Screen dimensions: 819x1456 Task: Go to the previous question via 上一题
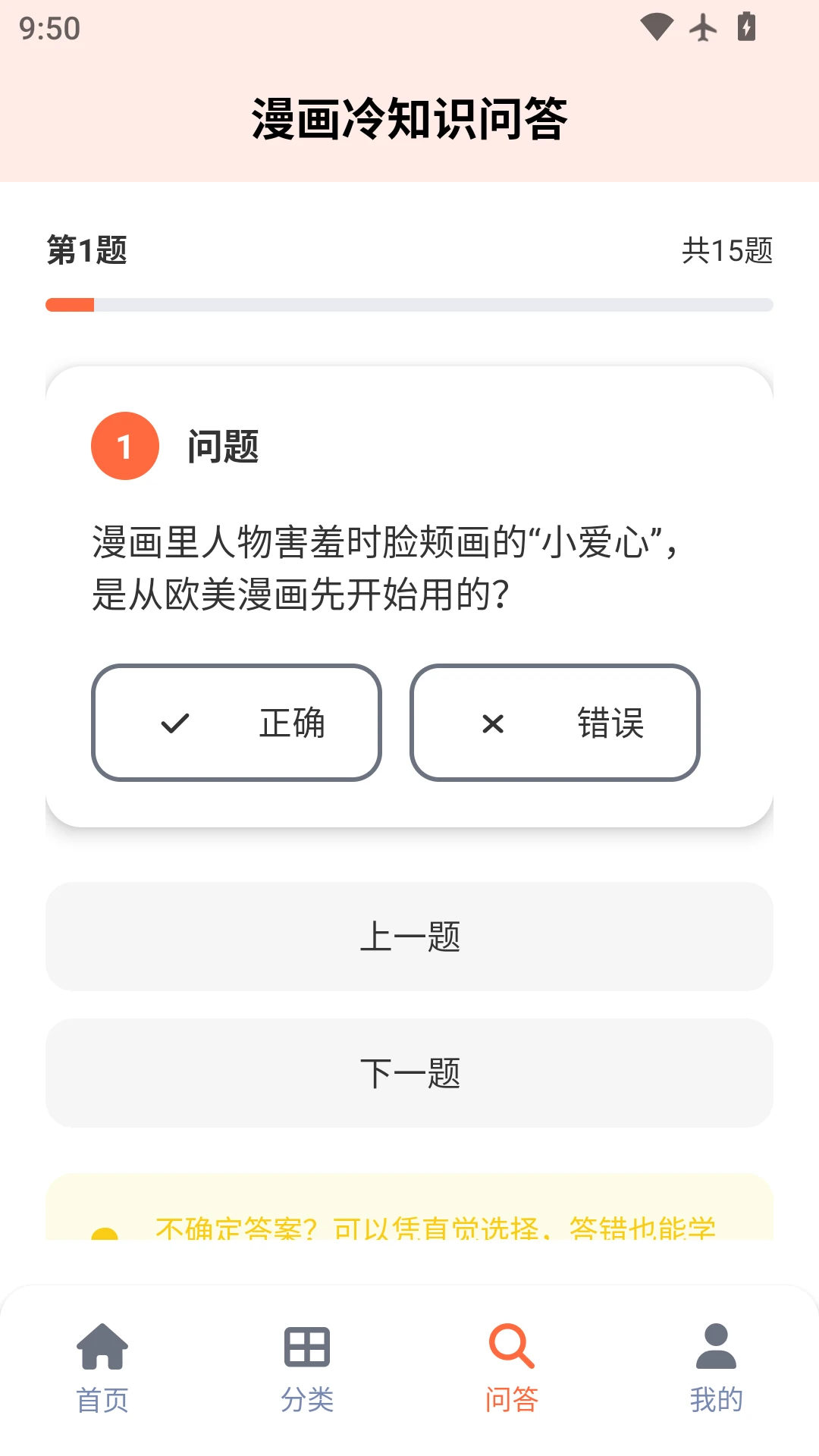tap(409, 937)
